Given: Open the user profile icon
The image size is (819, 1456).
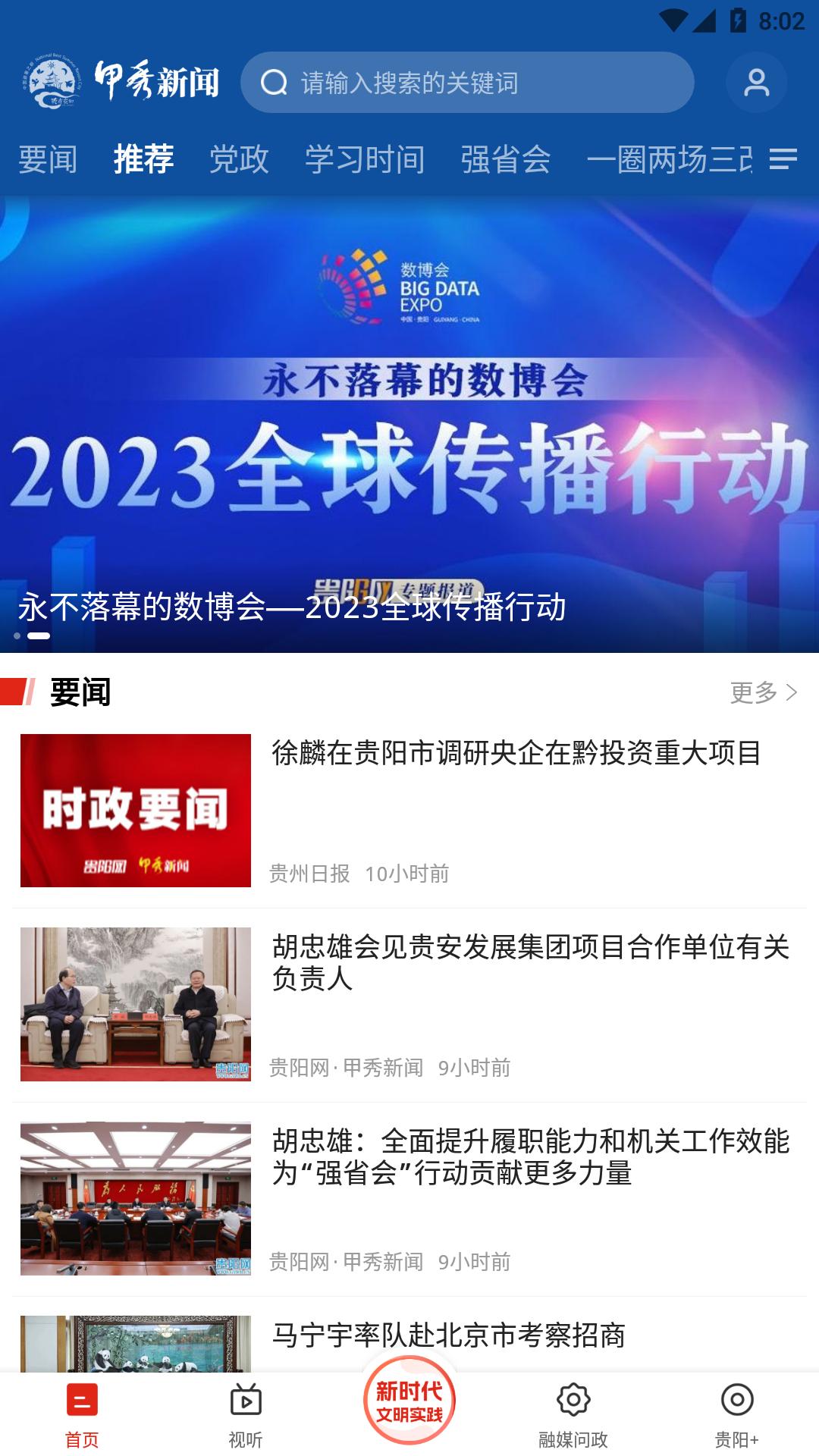Looking at the screenshot, I should click(x=755, y=83).
